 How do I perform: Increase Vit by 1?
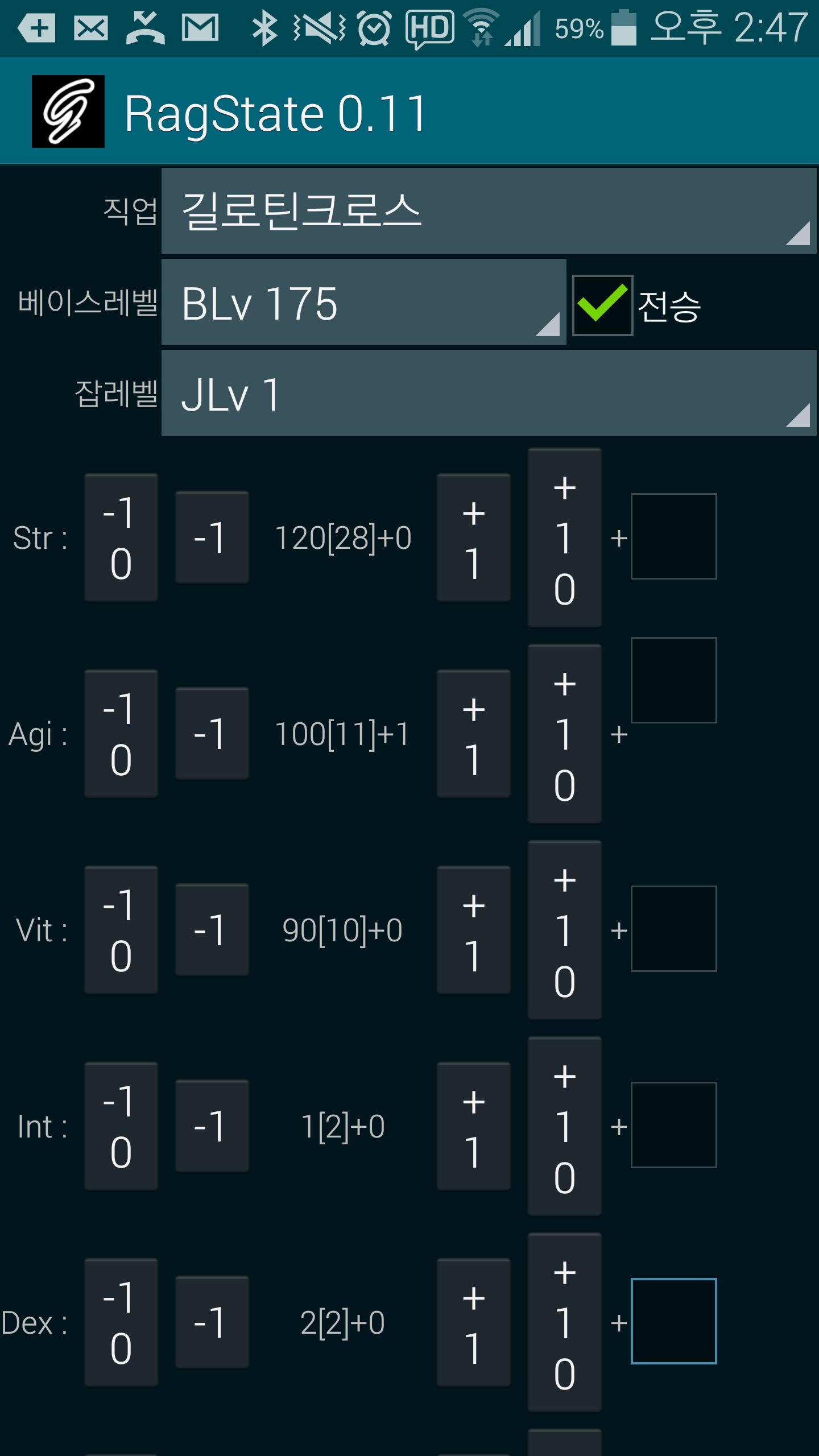click(x=473, y=930)
